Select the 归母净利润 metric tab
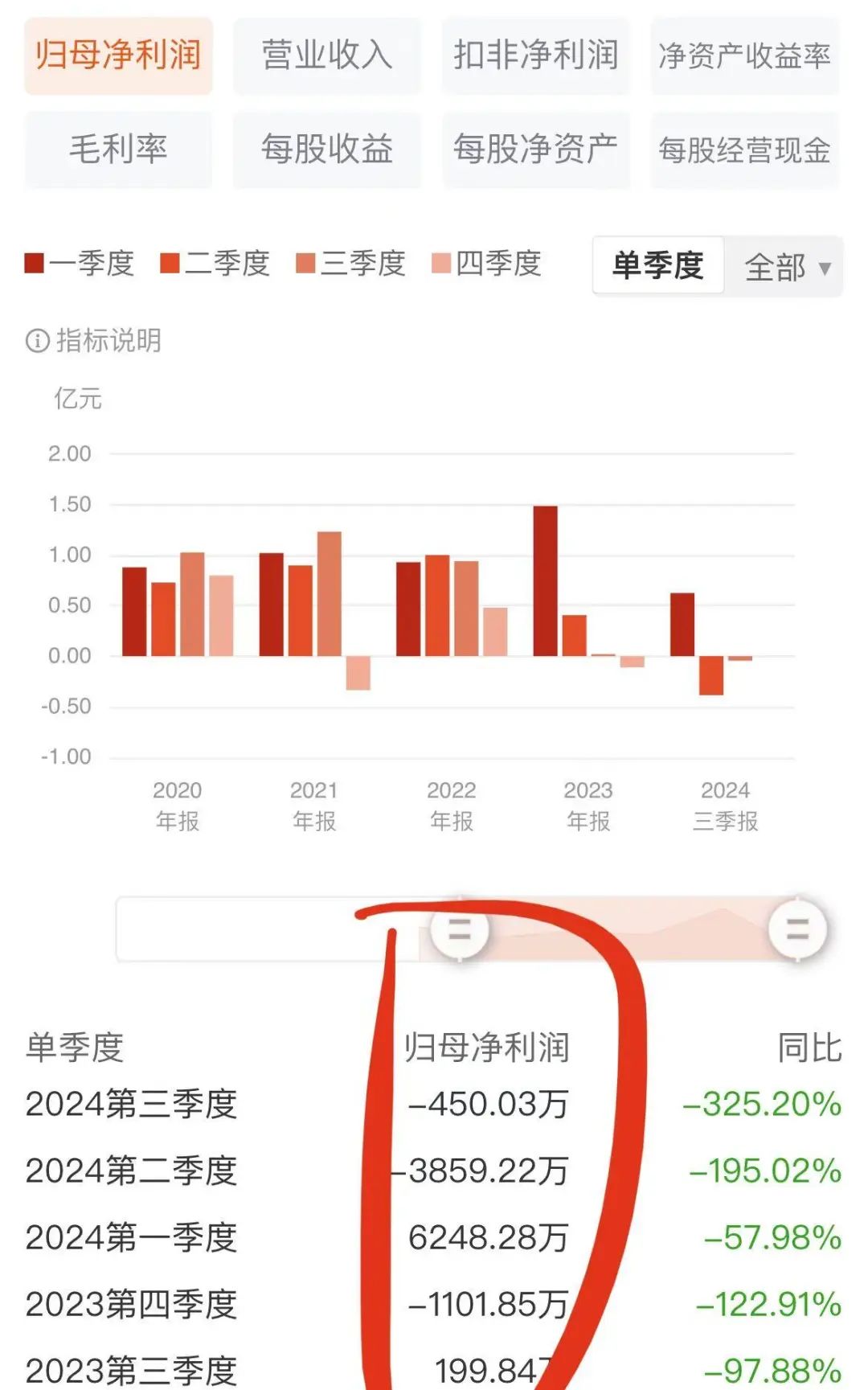This screenshot has width=868, height=1390. [118, 55]
